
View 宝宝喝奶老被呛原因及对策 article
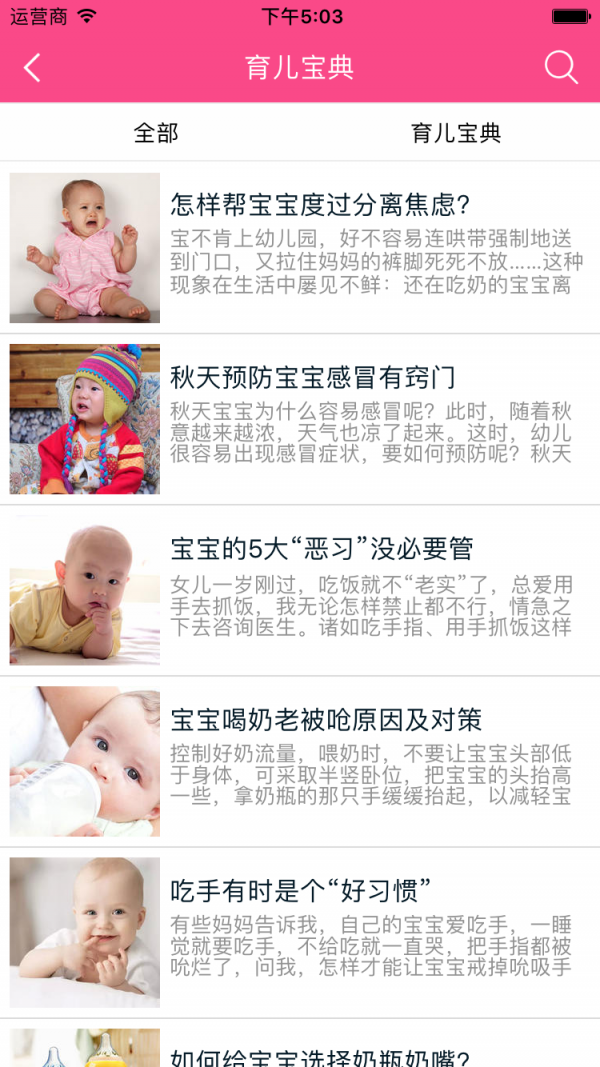coord(326,720)
